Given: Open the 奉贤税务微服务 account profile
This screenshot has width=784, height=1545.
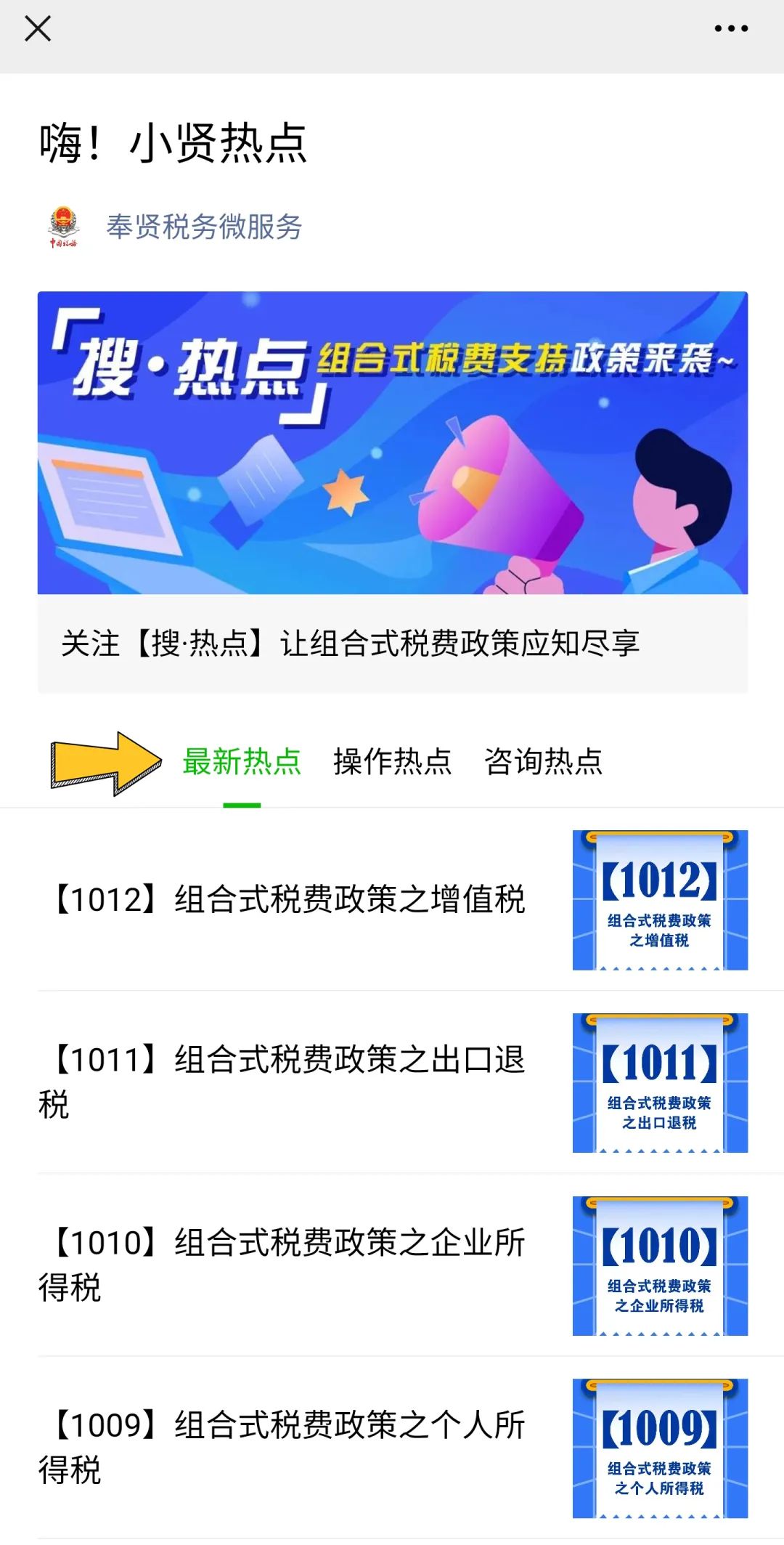Looking at the screenshot, I should pyautogui.click(x=204, y=227).
